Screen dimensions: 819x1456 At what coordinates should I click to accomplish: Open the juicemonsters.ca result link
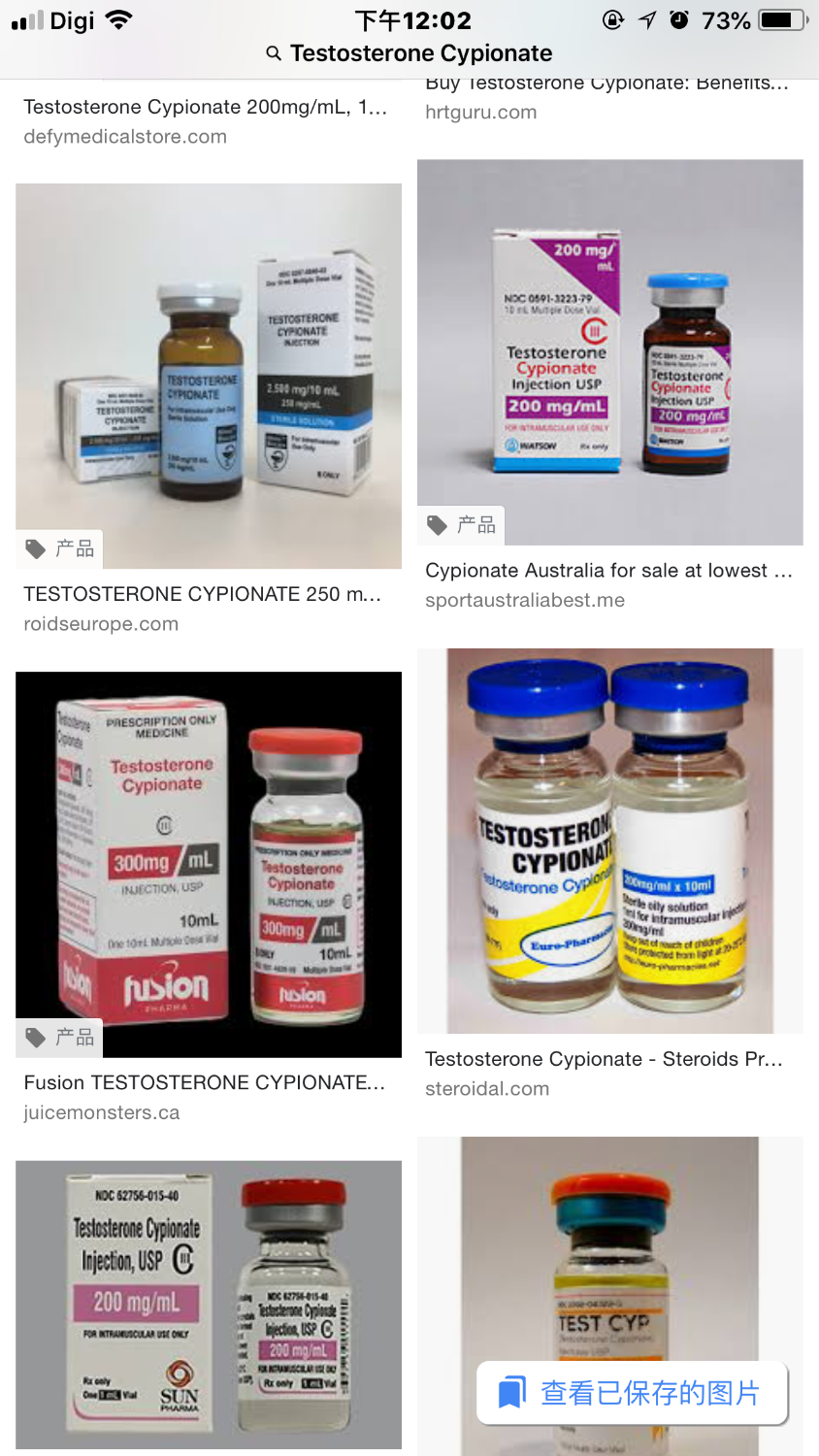(x=102, y=1112)
